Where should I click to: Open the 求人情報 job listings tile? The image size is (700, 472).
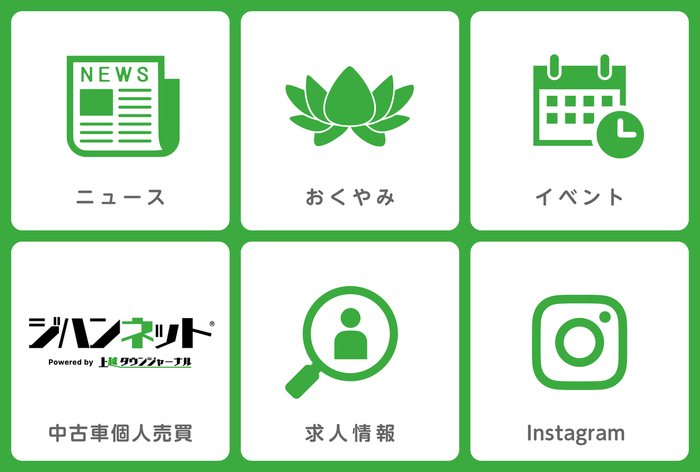[350, 351]
